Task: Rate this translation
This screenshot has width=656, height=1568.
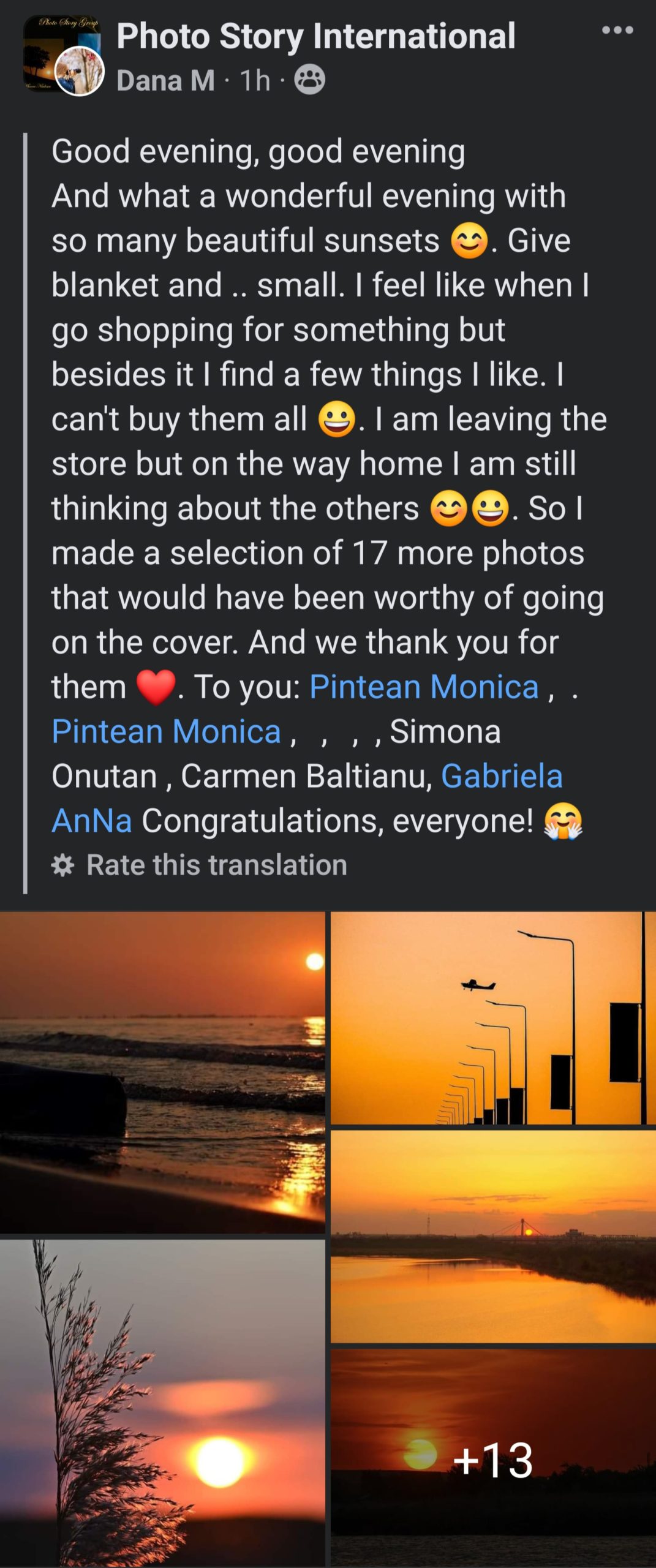Action: tap(216, 865)
